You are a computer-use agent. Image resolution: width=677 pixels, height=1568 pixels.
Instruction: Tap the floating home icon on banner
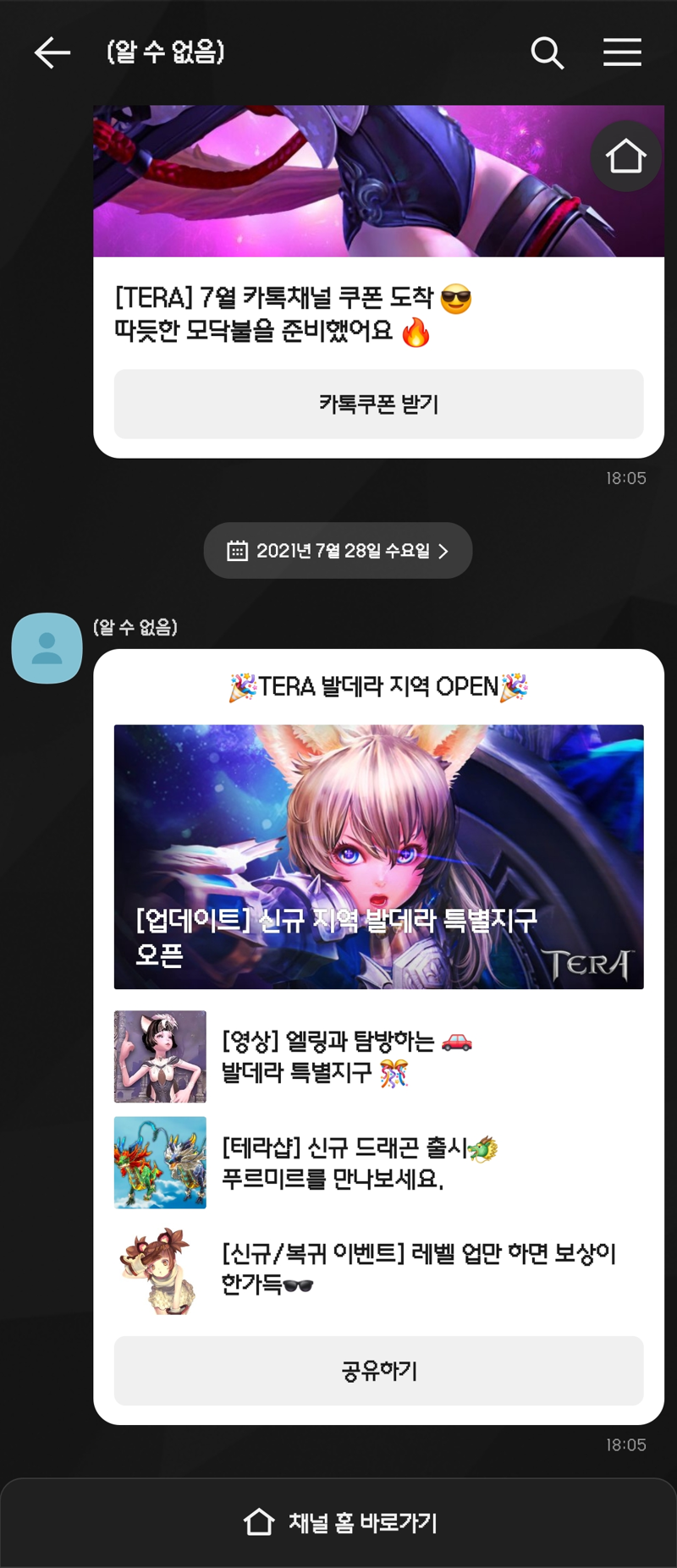(625, 157)
